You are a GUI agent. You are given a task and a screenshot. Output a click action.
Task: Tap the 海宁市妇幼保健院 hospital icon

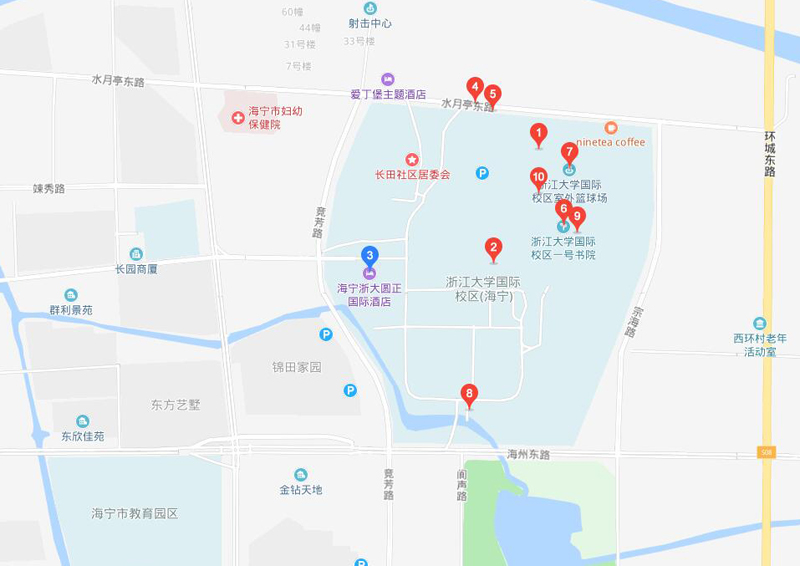click(x=238, y=118)
